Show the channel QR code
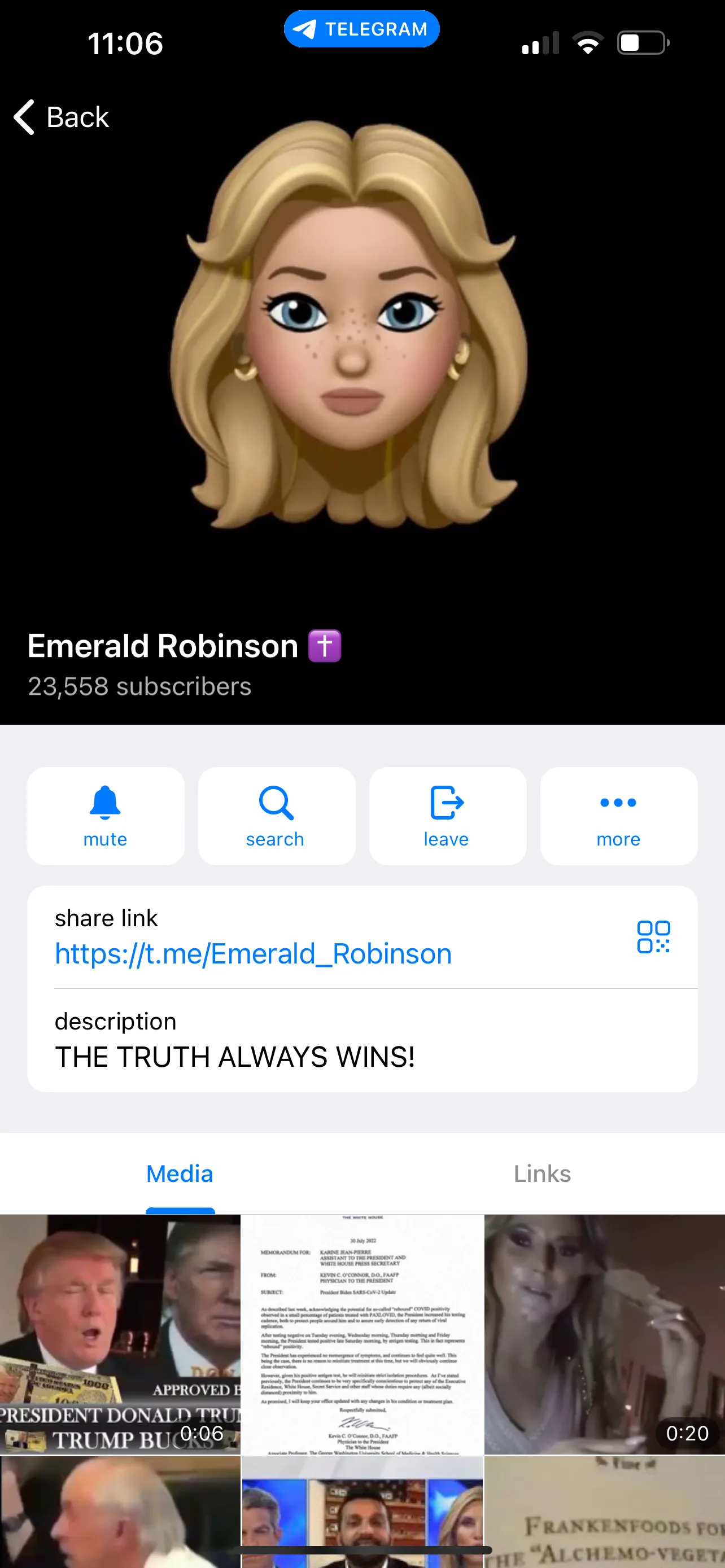This screenshot has height=1568, width=725. [653, 937]
